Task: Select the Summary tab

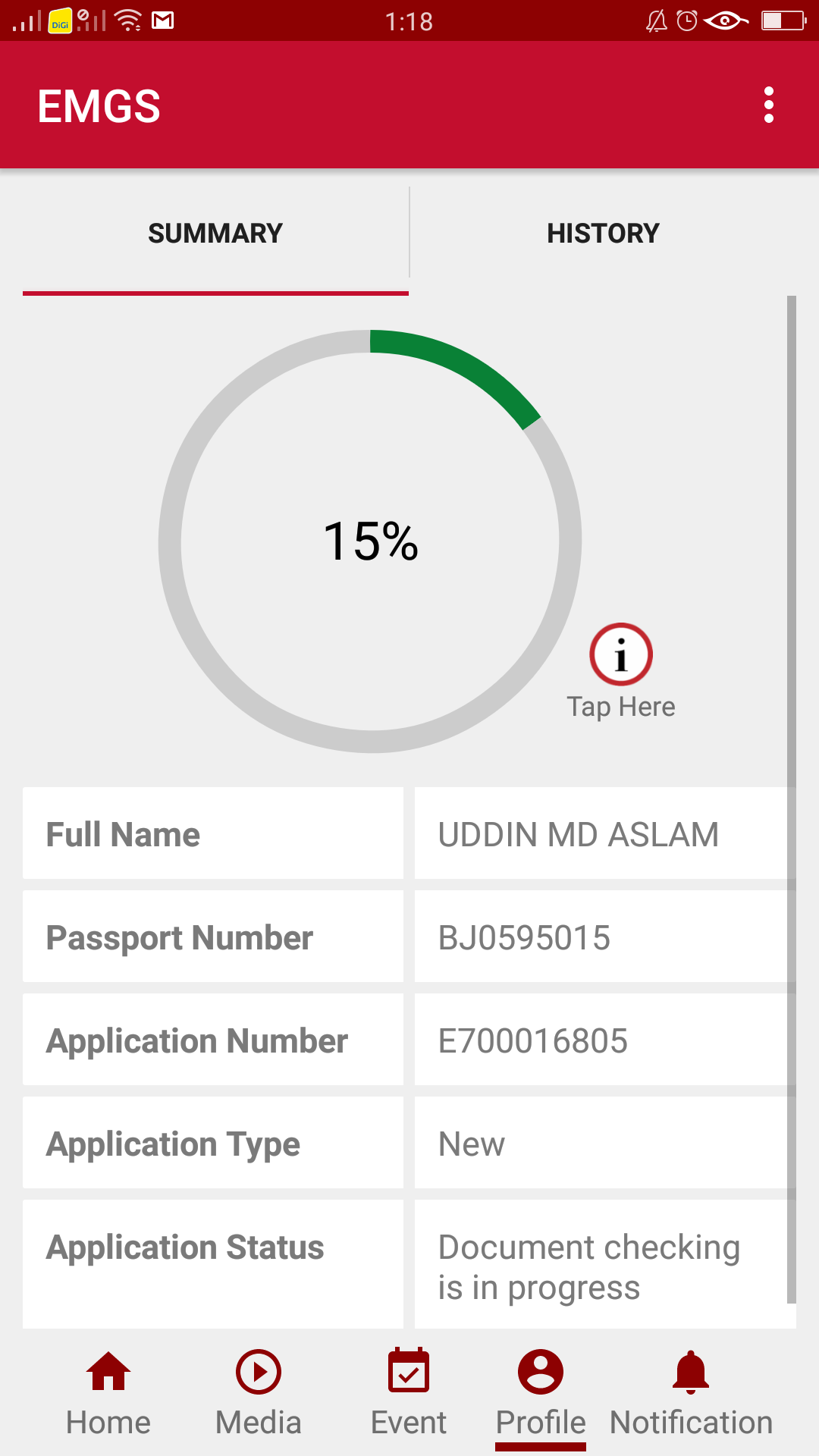Action: (215, 233)
